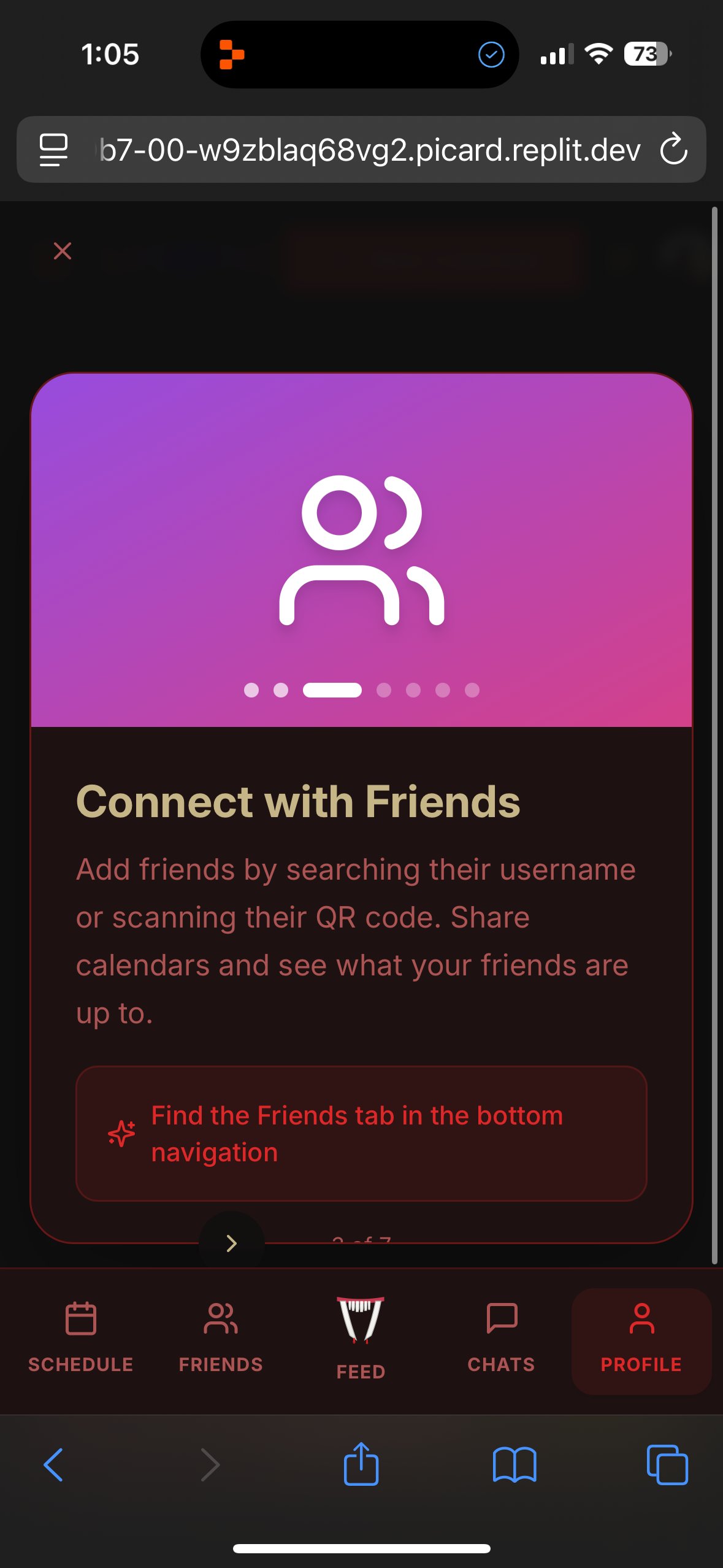Go to the Feed tab
723x1568 pixels.
click(361, 1339)
